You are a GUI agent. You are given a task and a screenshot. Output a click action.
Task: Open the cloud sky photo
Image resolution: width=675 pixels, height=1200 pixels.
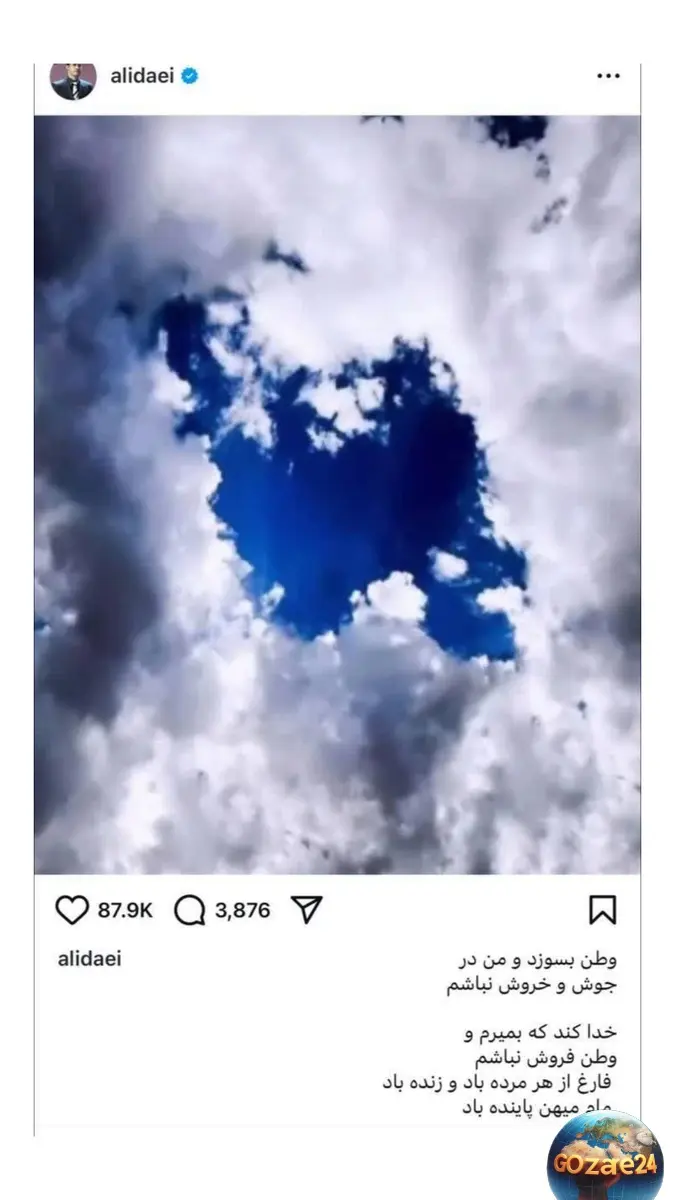[337, 495]
